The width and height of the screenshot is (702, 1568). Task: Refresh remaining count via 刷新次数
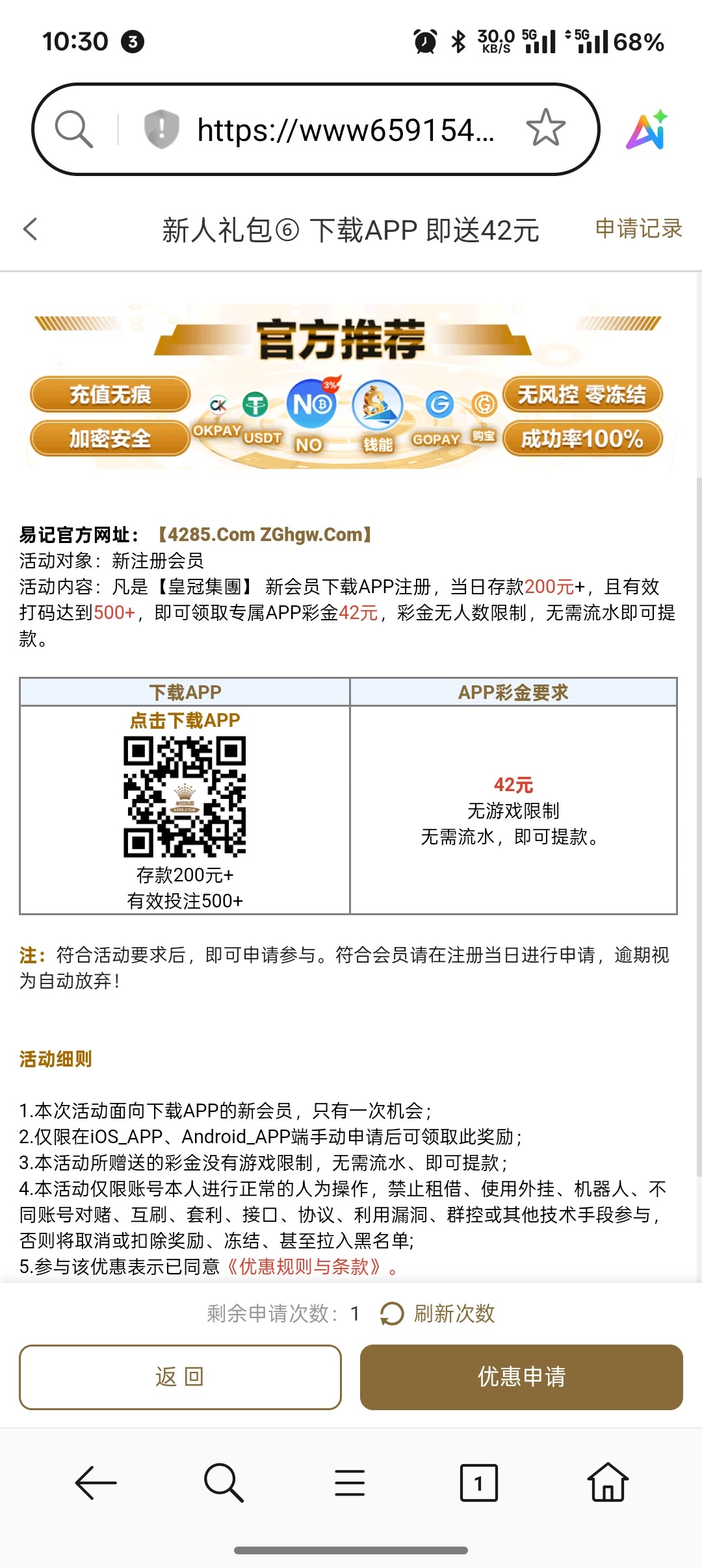click(x=439, y=1313)
